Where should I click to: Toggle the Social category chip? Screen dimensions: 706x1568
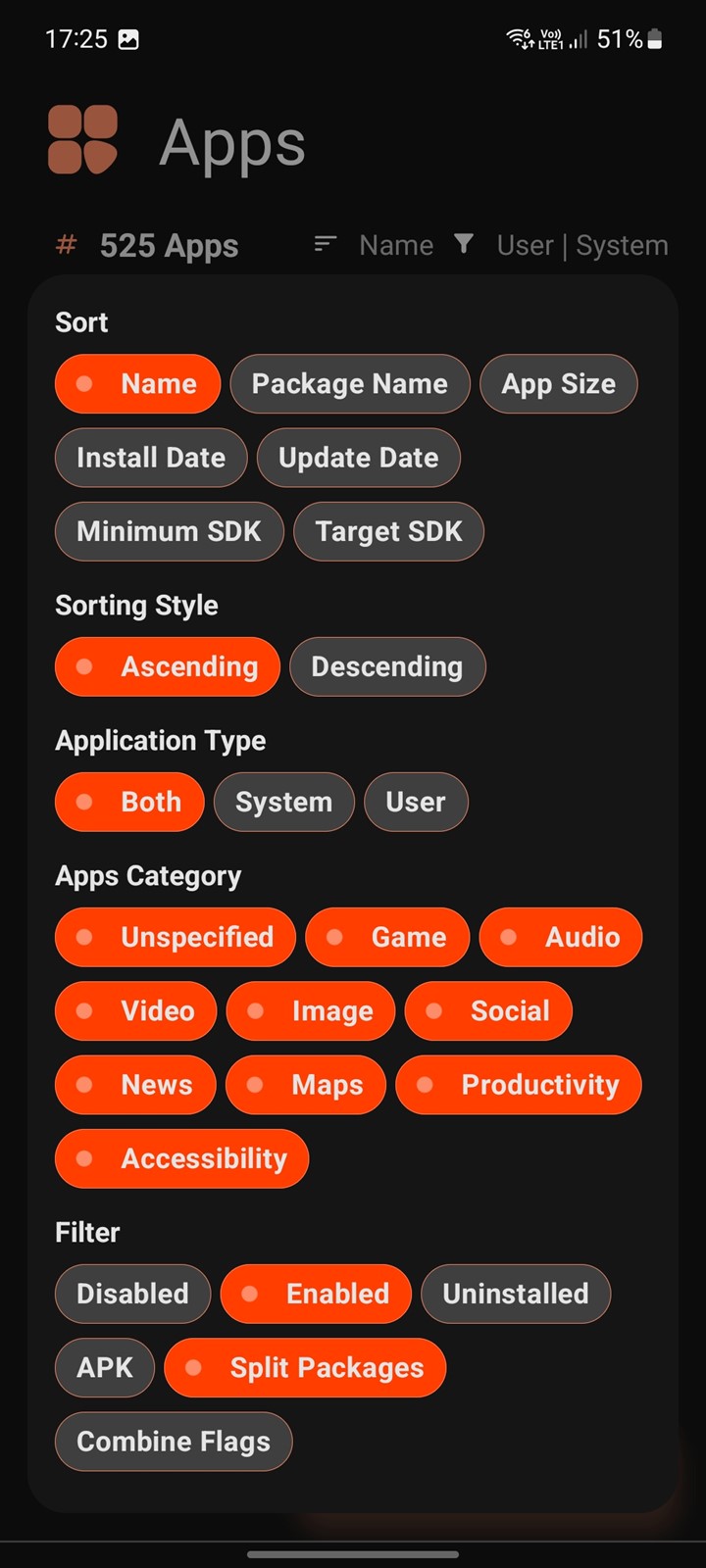(488, 1010)
